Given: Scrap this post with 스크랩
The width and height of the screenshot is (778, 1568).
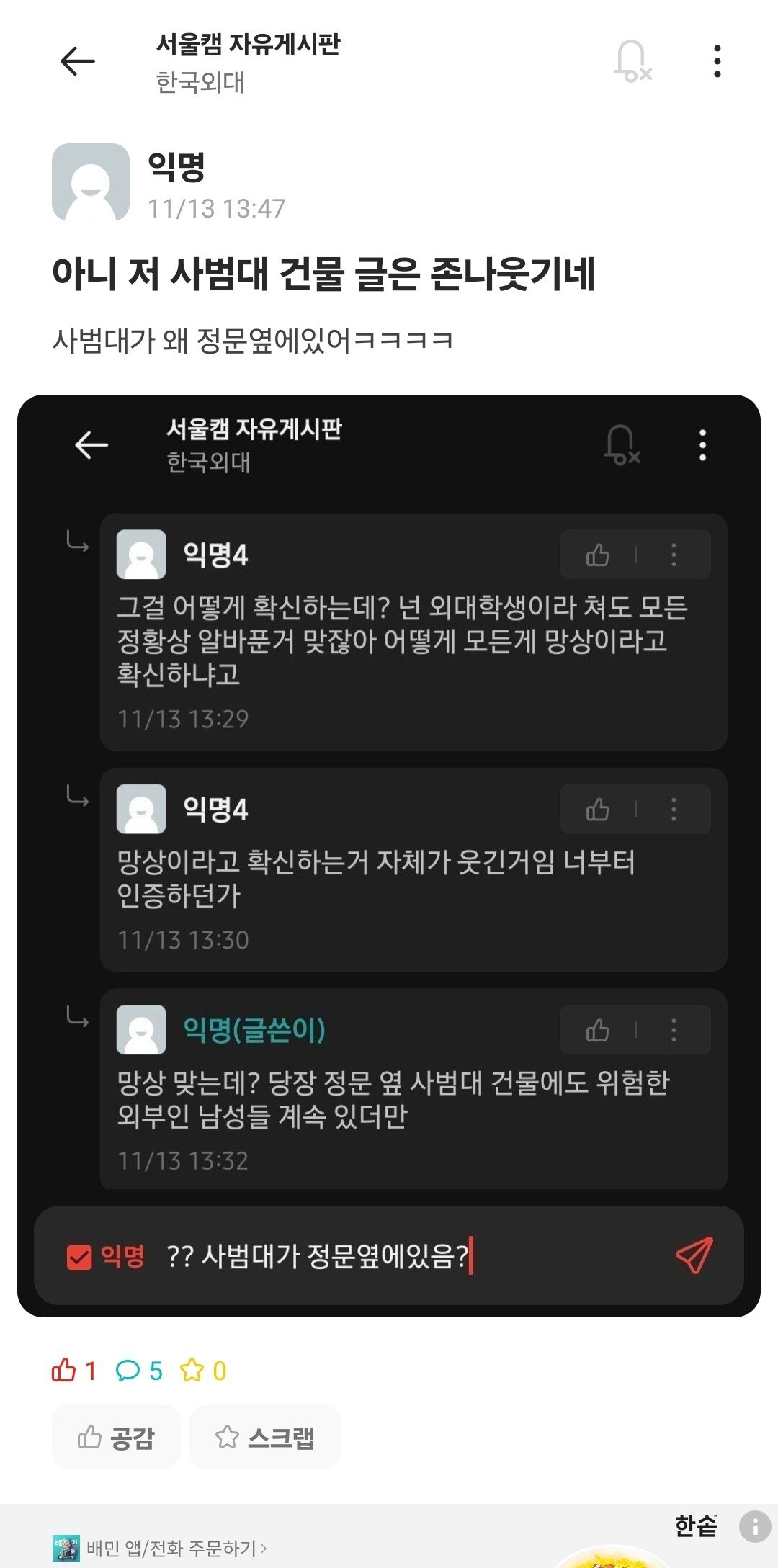Looking at the screenshot, I should pos(264,1438).
